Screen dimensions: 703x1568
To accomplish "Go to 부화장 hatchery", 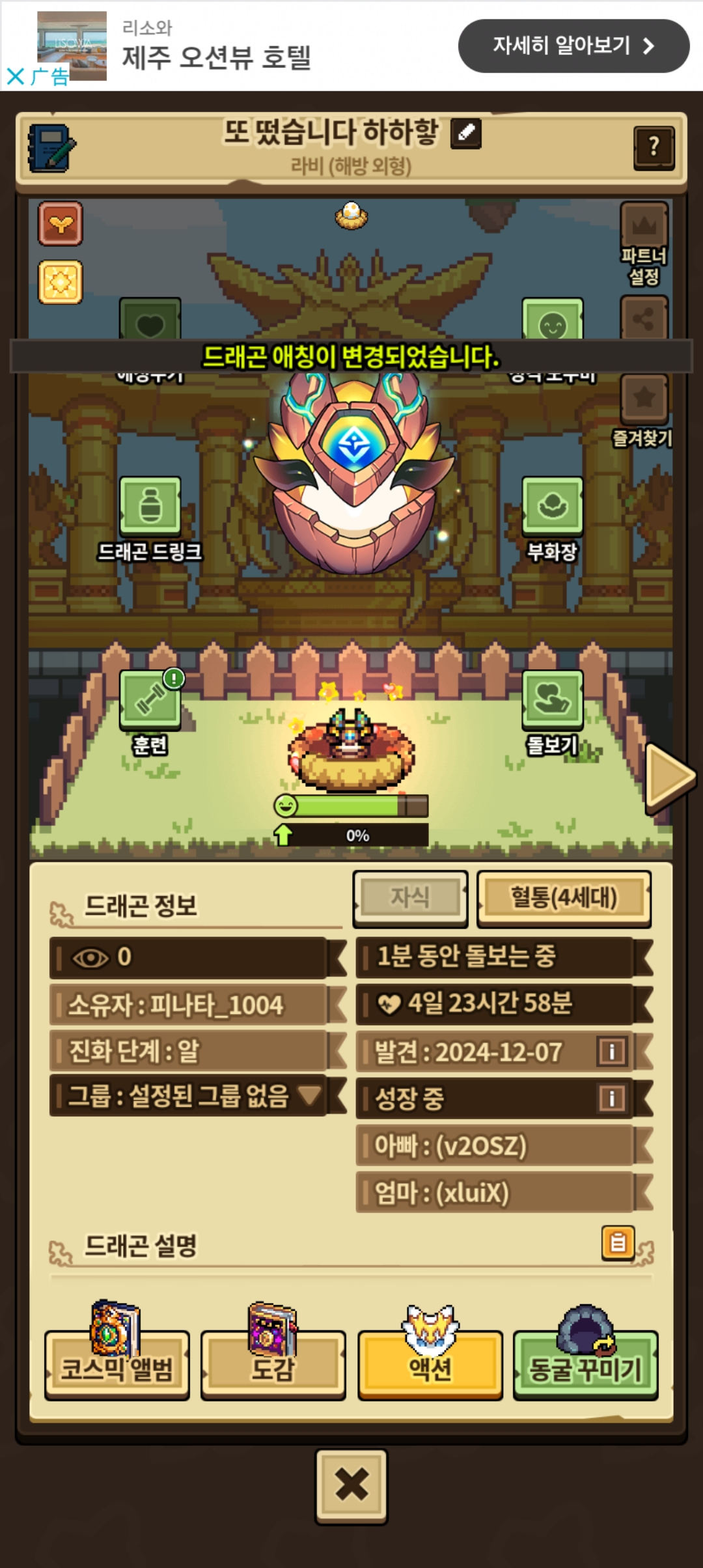I will coord(552,506).
